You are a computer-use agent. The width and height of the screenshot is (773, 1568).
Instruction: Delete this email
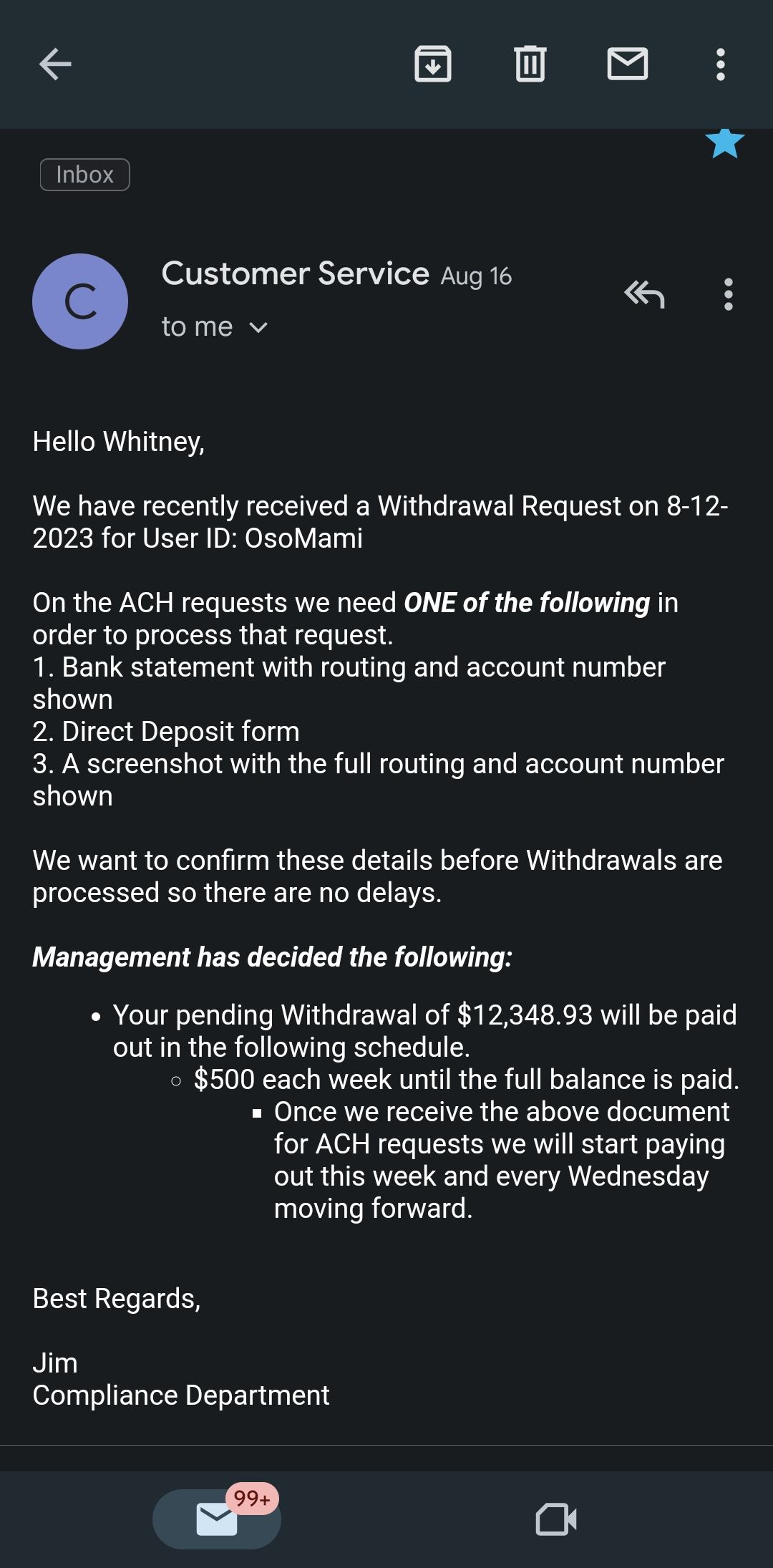tap(530, 64)
